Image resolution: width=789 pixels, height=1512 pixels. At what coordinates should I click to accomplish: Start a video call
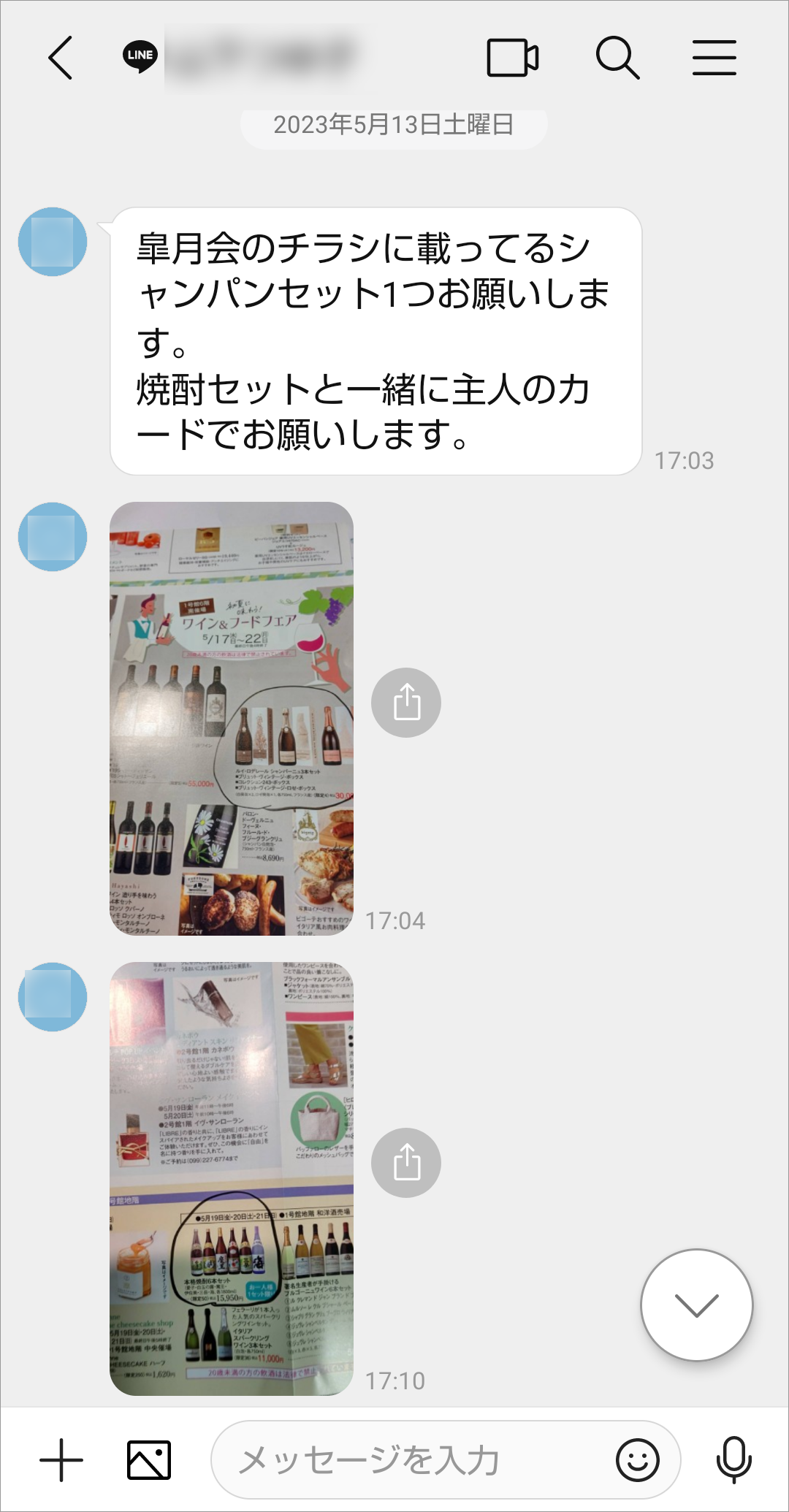pos(512,57)
